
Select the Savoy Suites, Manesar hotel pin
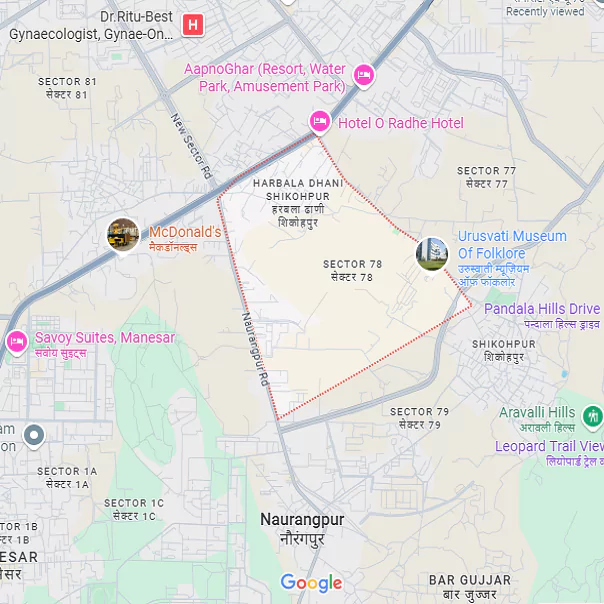[16, 341]
